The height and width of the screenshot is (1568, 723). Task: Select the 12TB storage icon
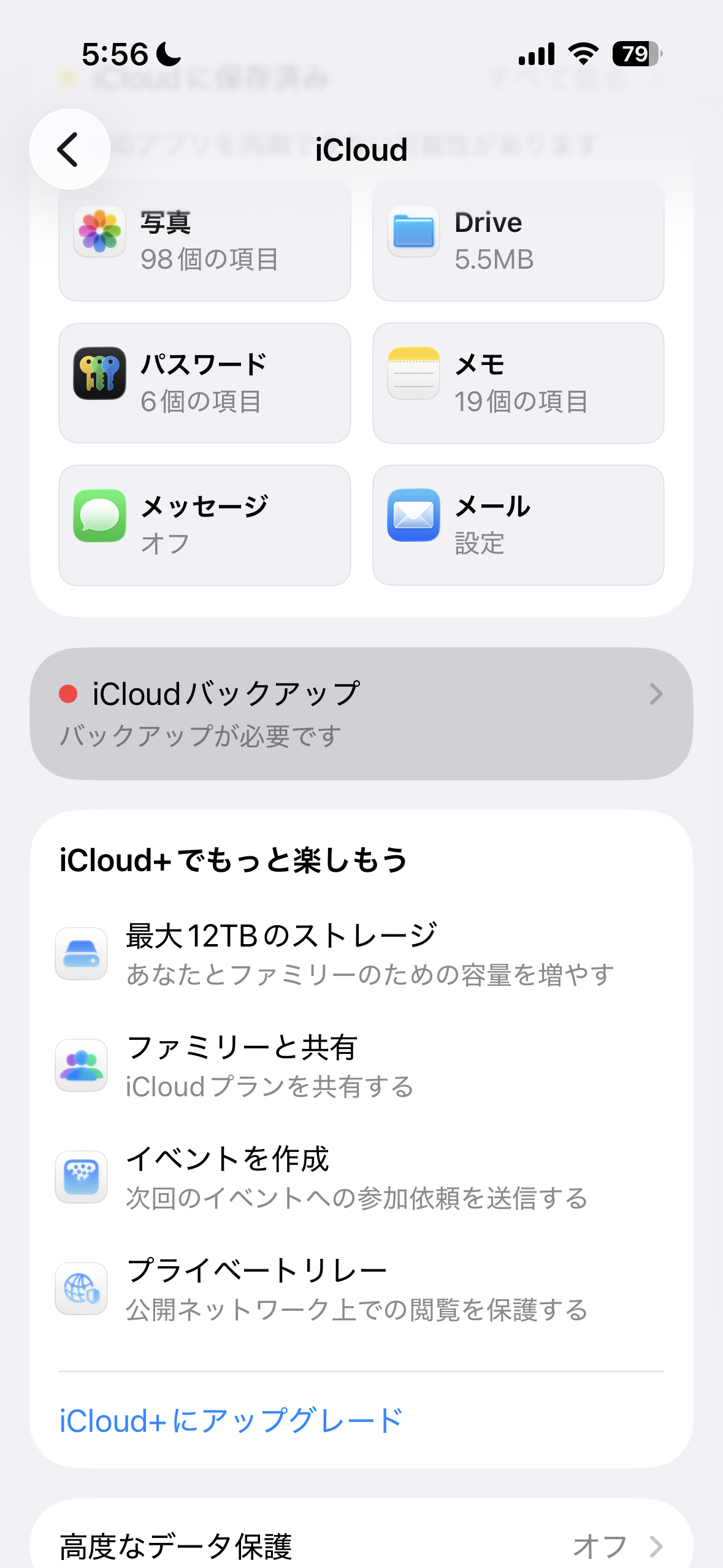(82, 953)
